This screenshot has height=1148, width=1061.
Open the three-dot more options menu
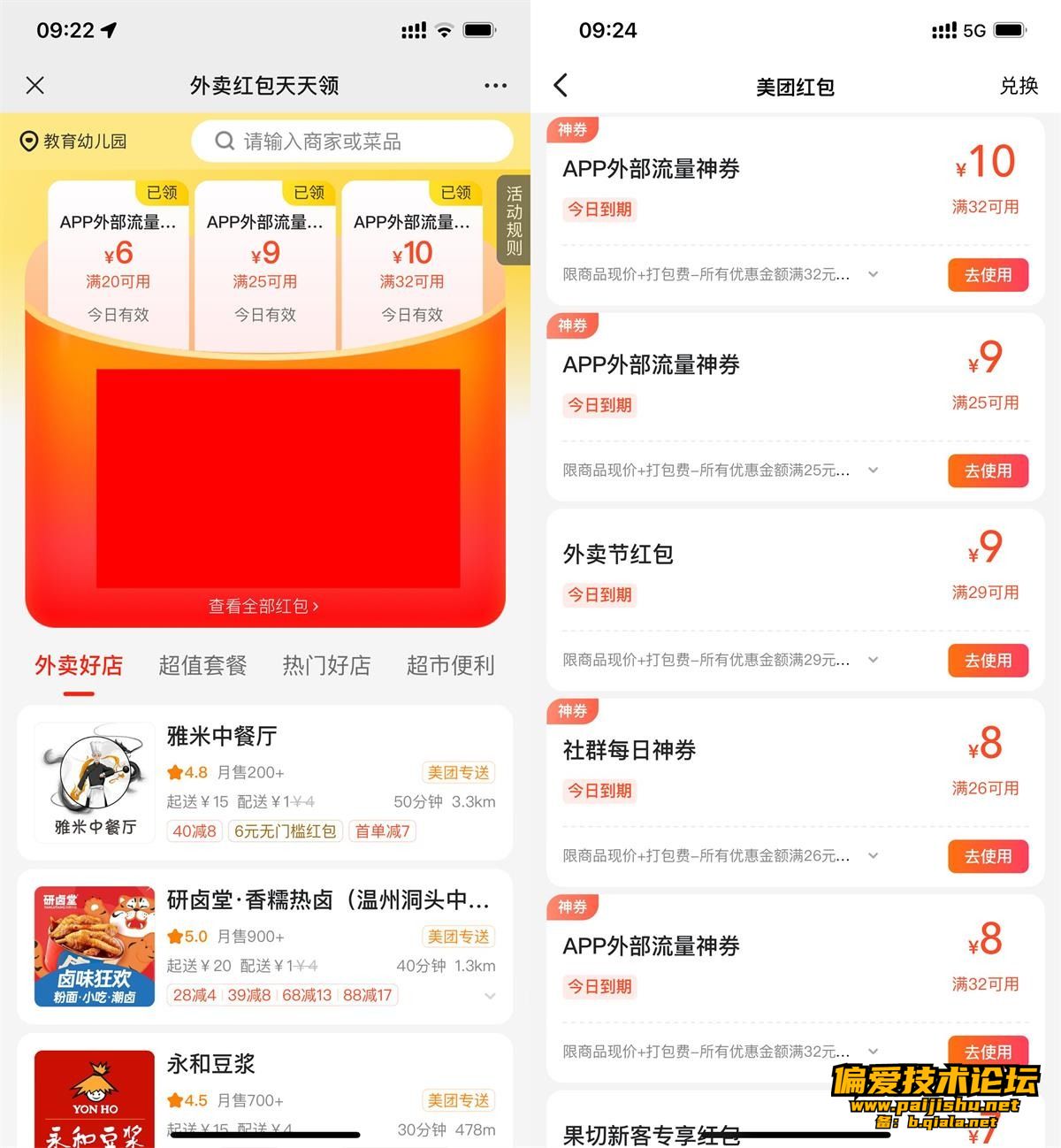point(495,86)
